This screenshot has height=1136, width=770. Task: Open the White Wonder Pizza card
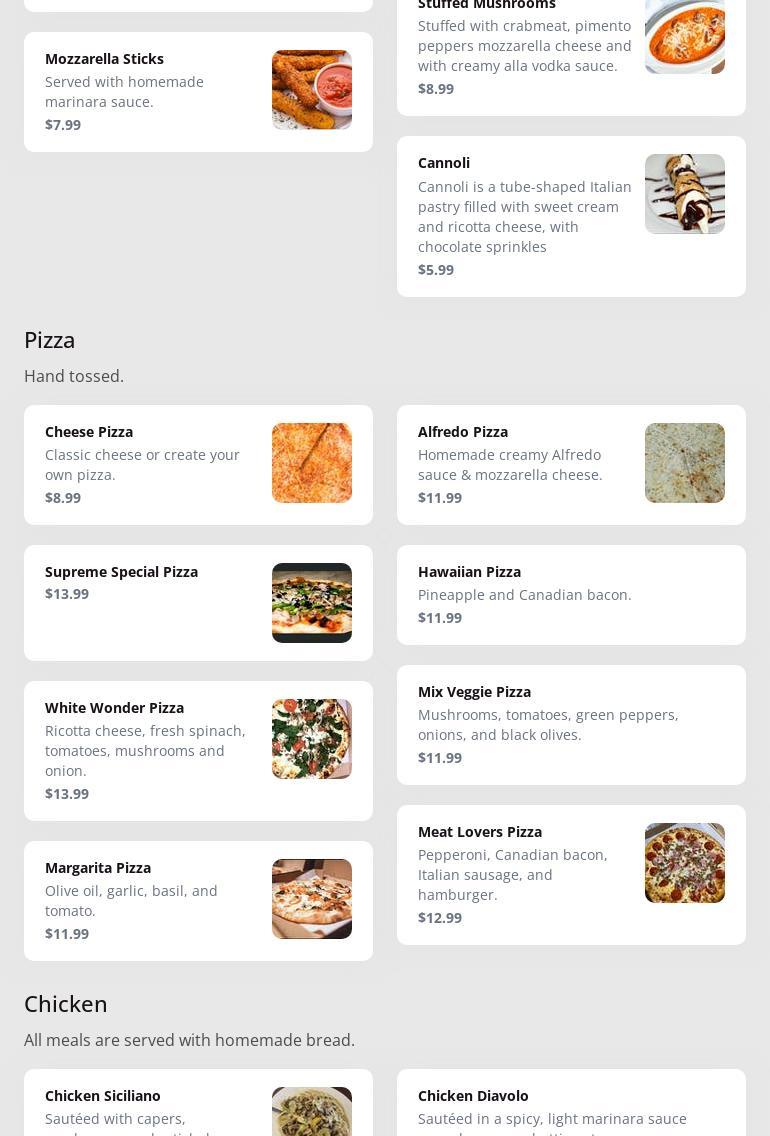coord(198,751)
